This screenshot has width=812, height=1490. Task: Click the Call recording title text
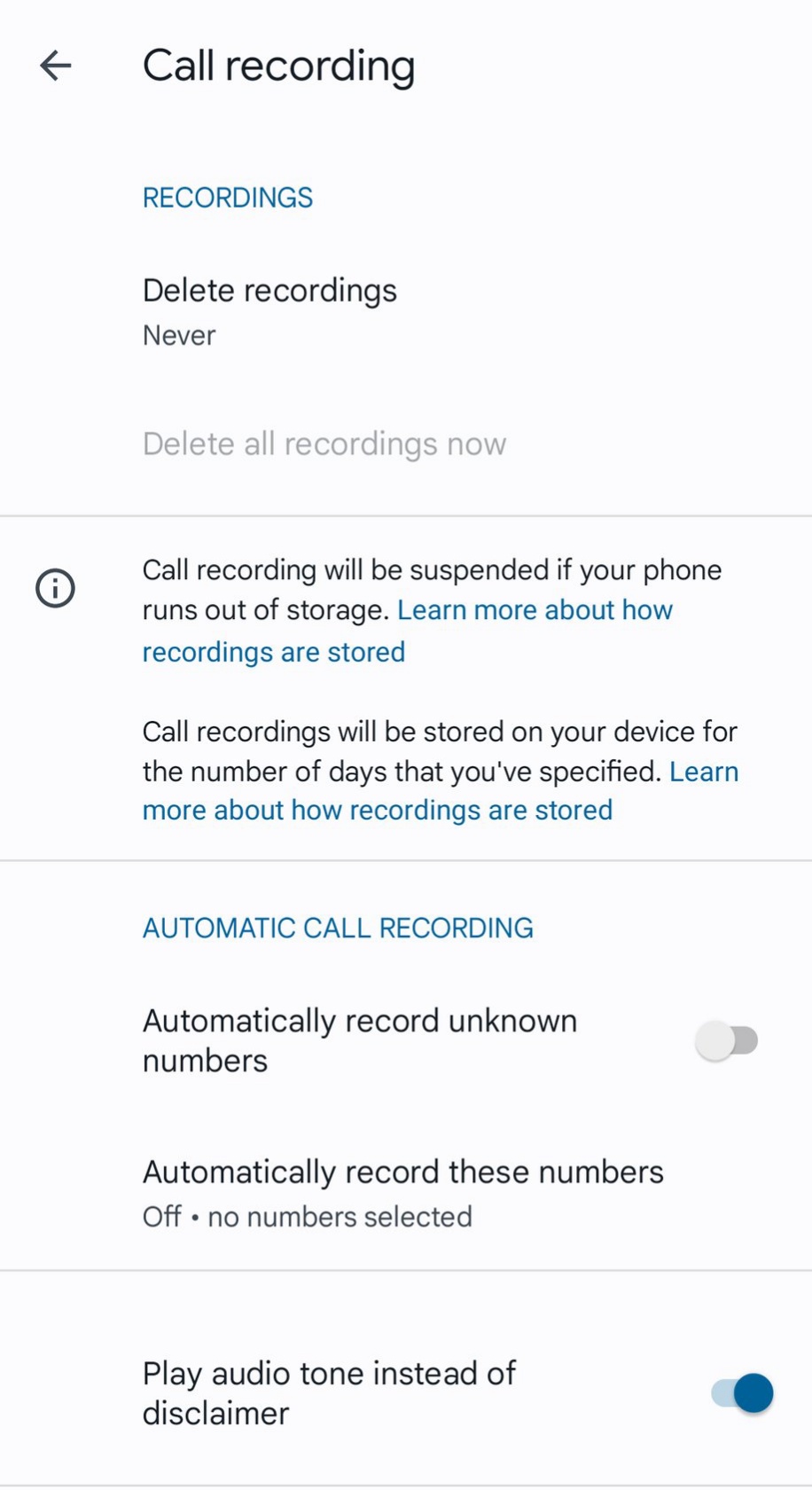pyautogui.click(x=278, y=65)
